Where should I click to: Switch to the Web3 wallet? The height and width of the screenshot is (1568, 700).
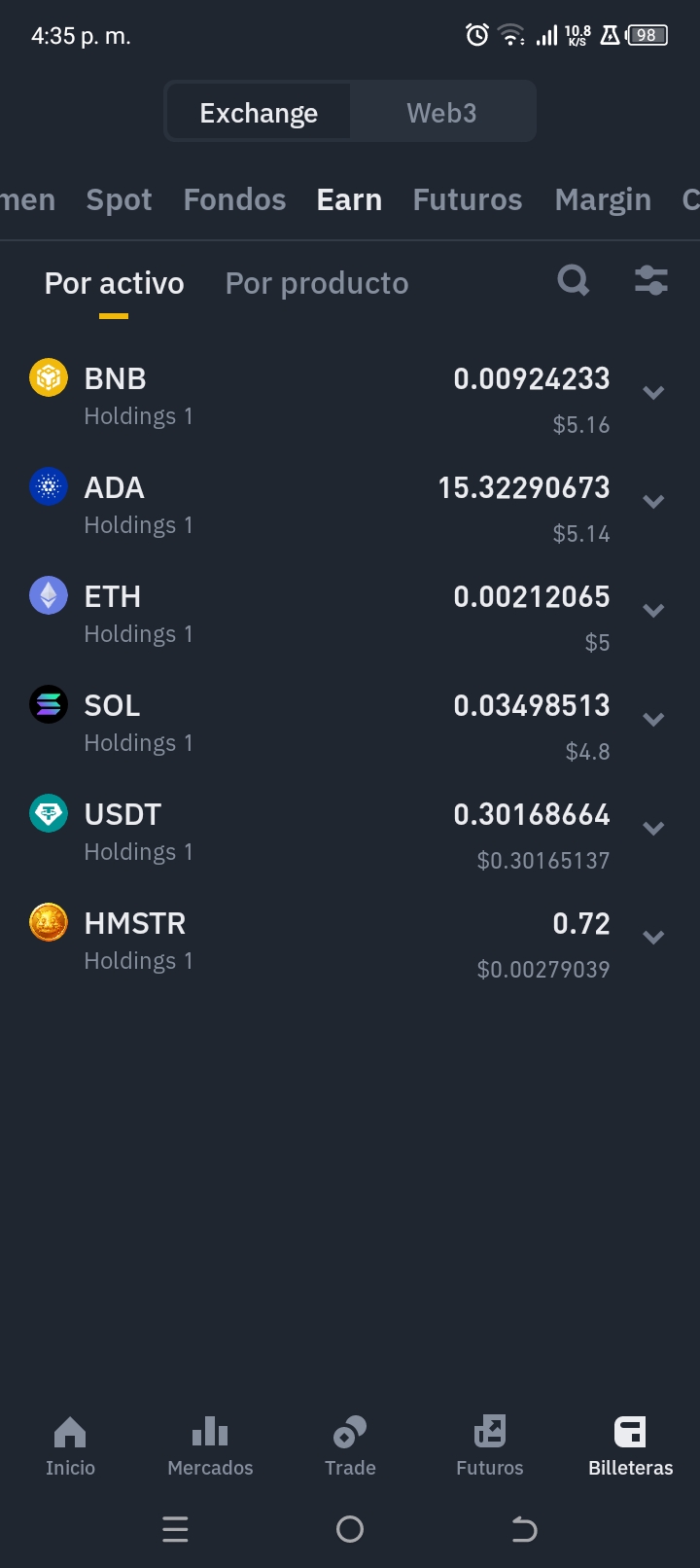click(441, 113)
